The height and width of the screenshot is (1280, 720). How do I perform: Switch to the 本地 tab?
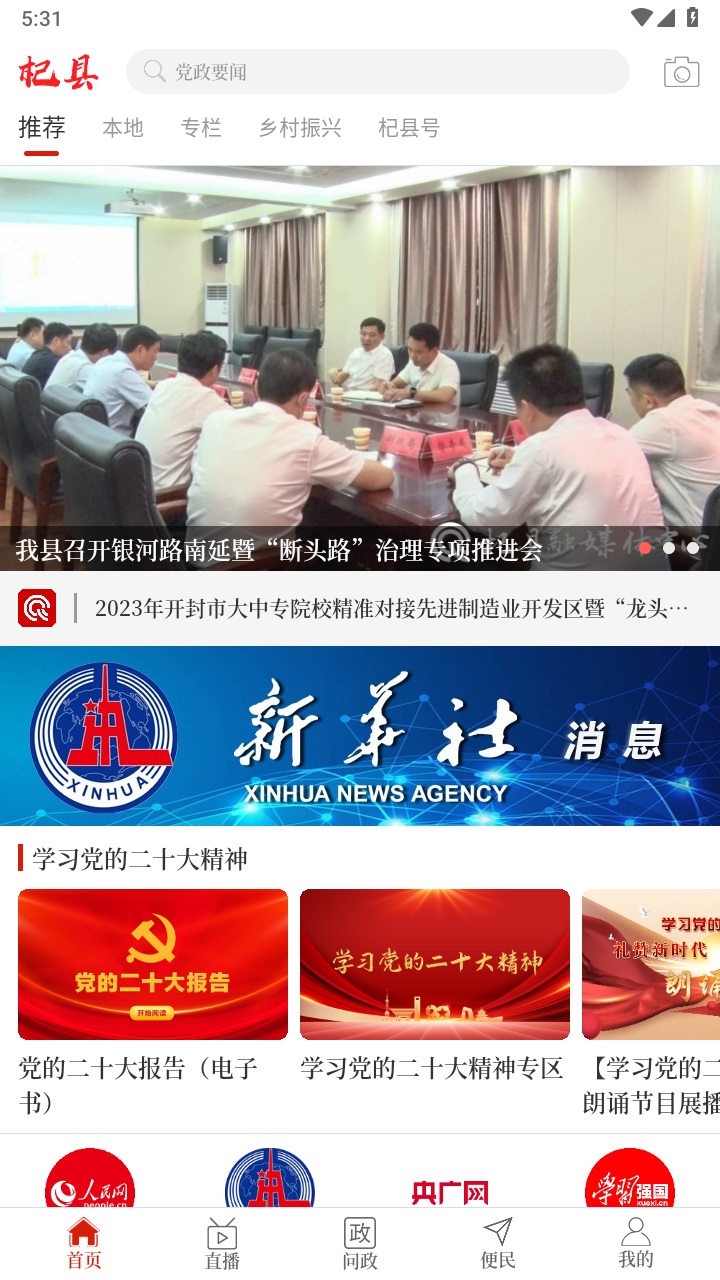click(123, 128)
